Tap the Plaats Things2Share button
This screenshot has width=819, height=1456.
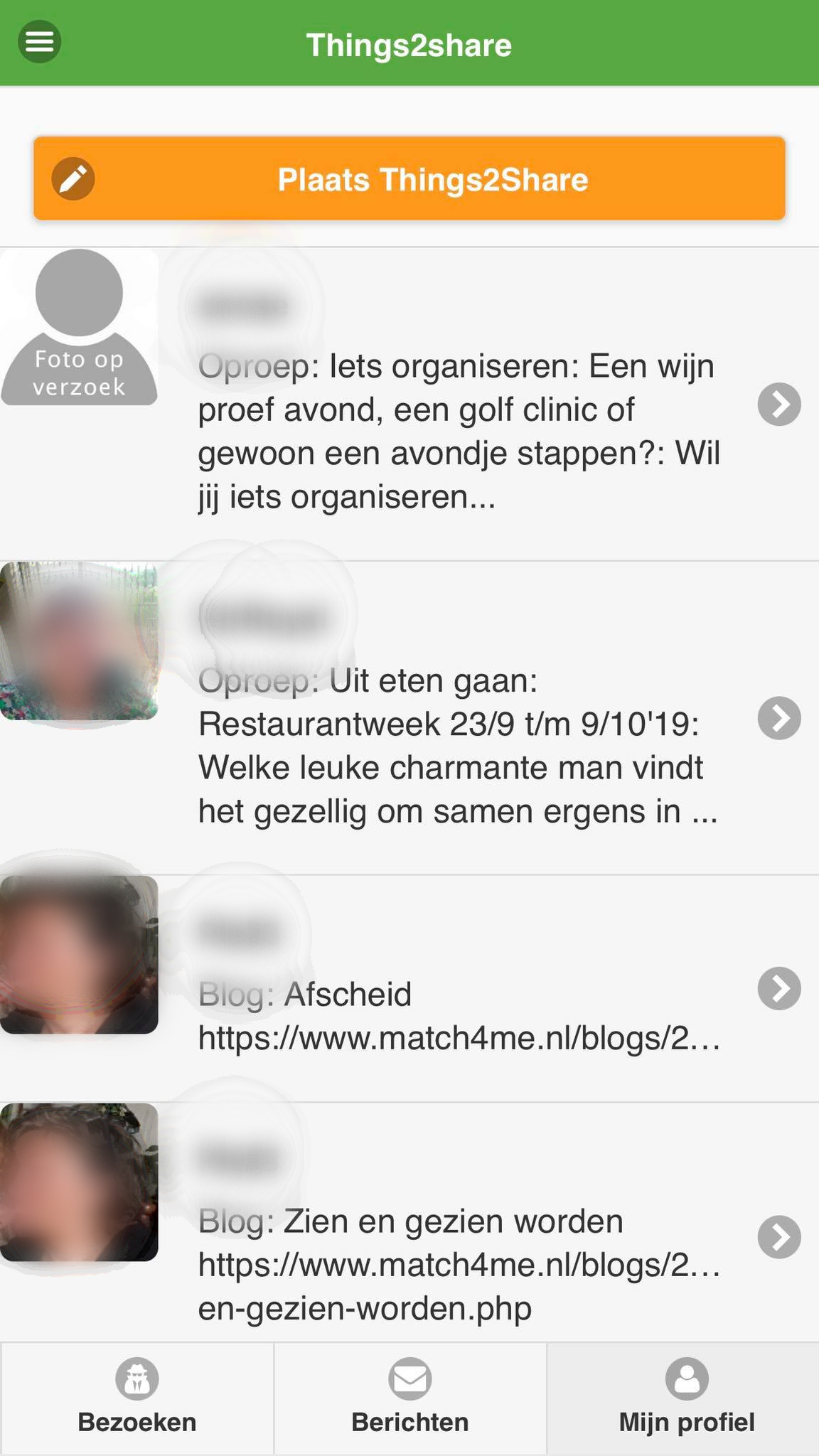point(409,178)
